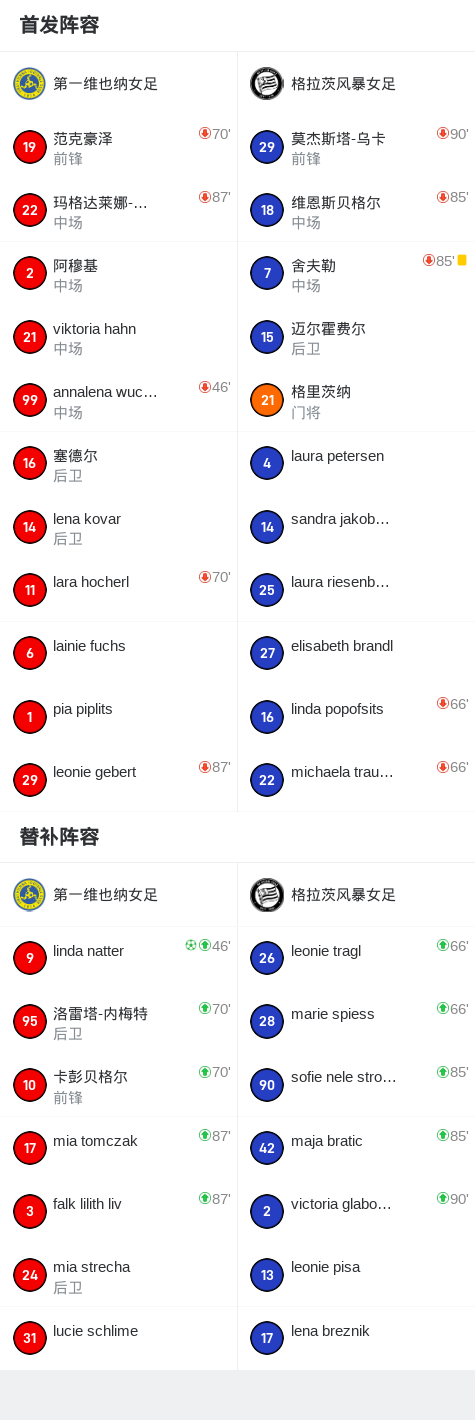Image resolution: width=475 pixels, height=1420 pixels.
Task: Open goalkeeper 格里茨纳 profile
Action: click(x=356, y=400)
